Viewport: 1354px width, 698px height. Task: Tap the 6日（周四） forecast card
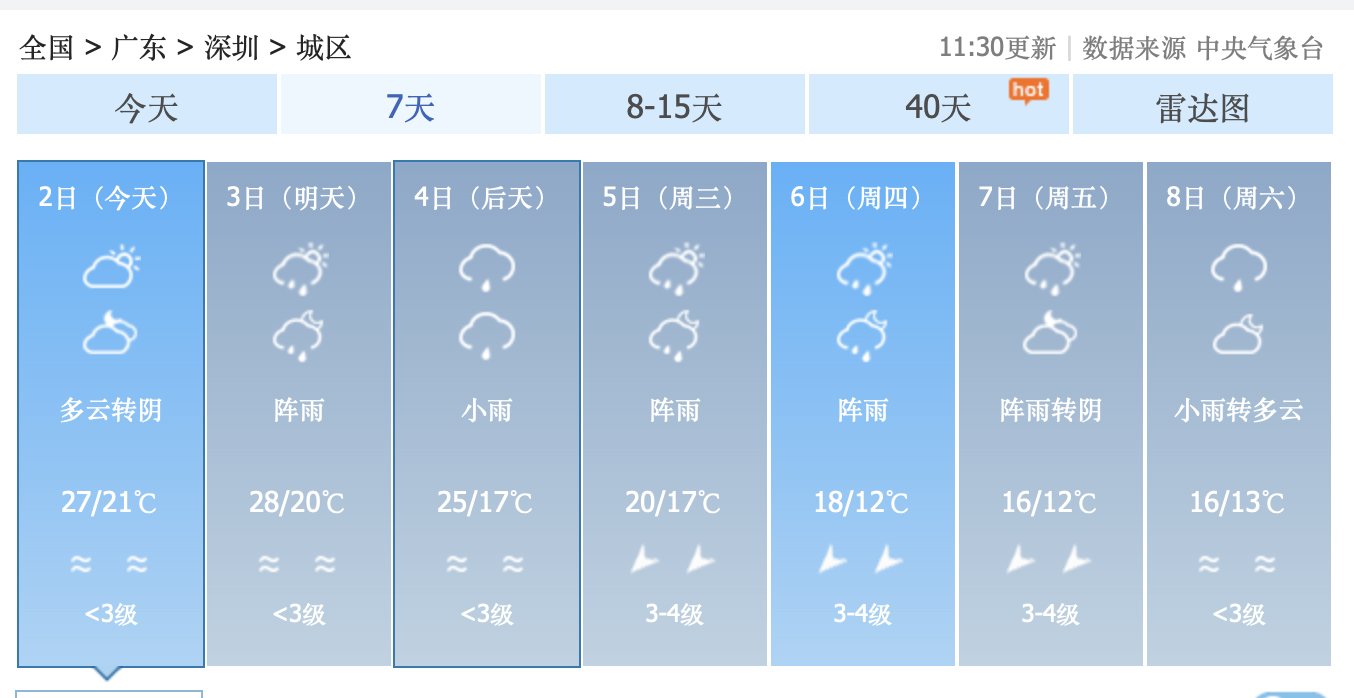[863, 412]
